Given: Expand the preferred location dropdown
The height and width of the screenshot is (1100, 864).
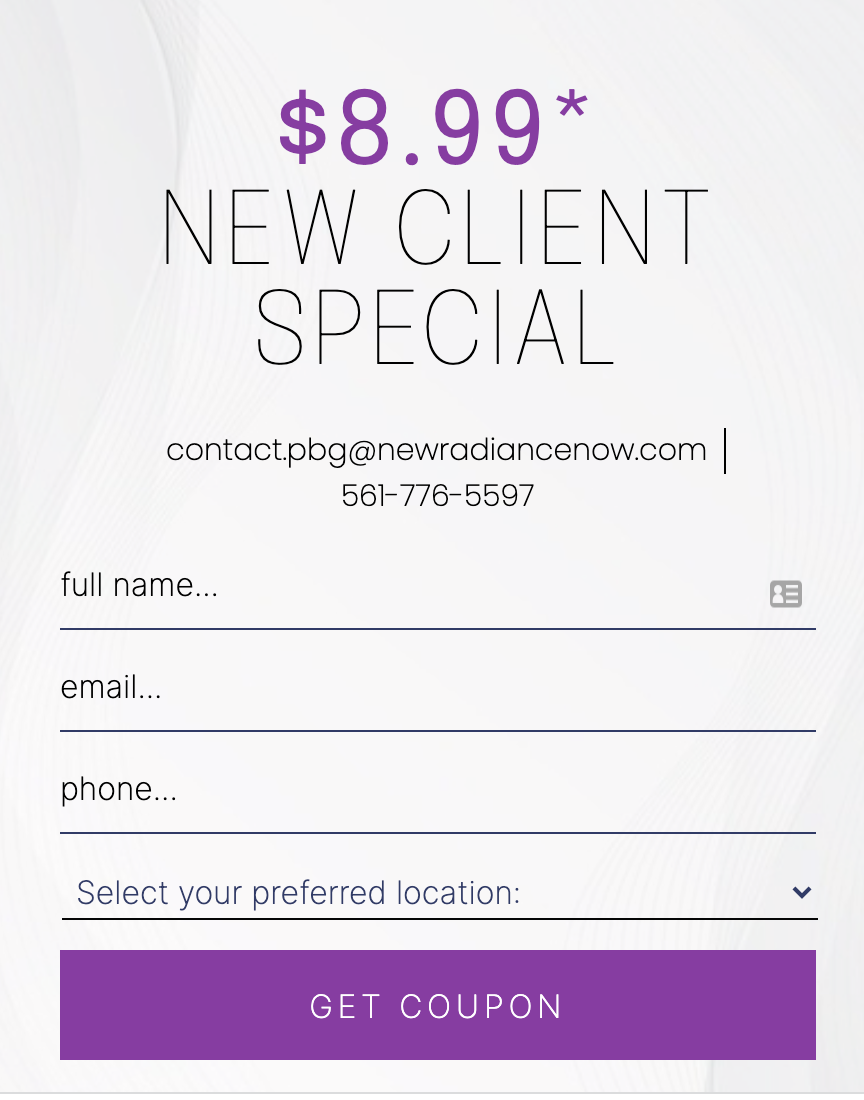Looking at the screenshot, I should [440, 892].
